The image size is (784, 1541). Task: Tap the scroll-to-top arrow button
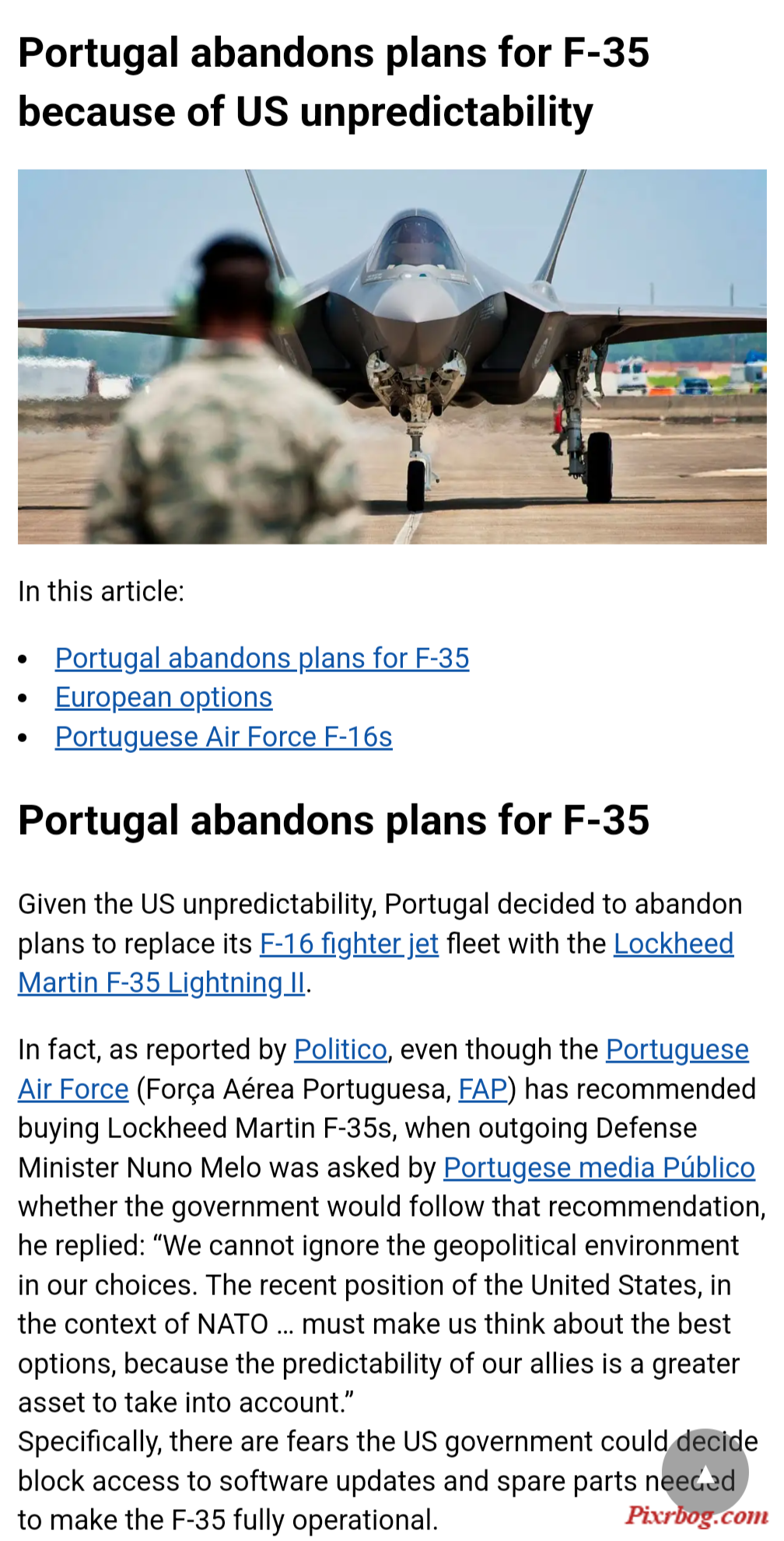point(705,1472)
